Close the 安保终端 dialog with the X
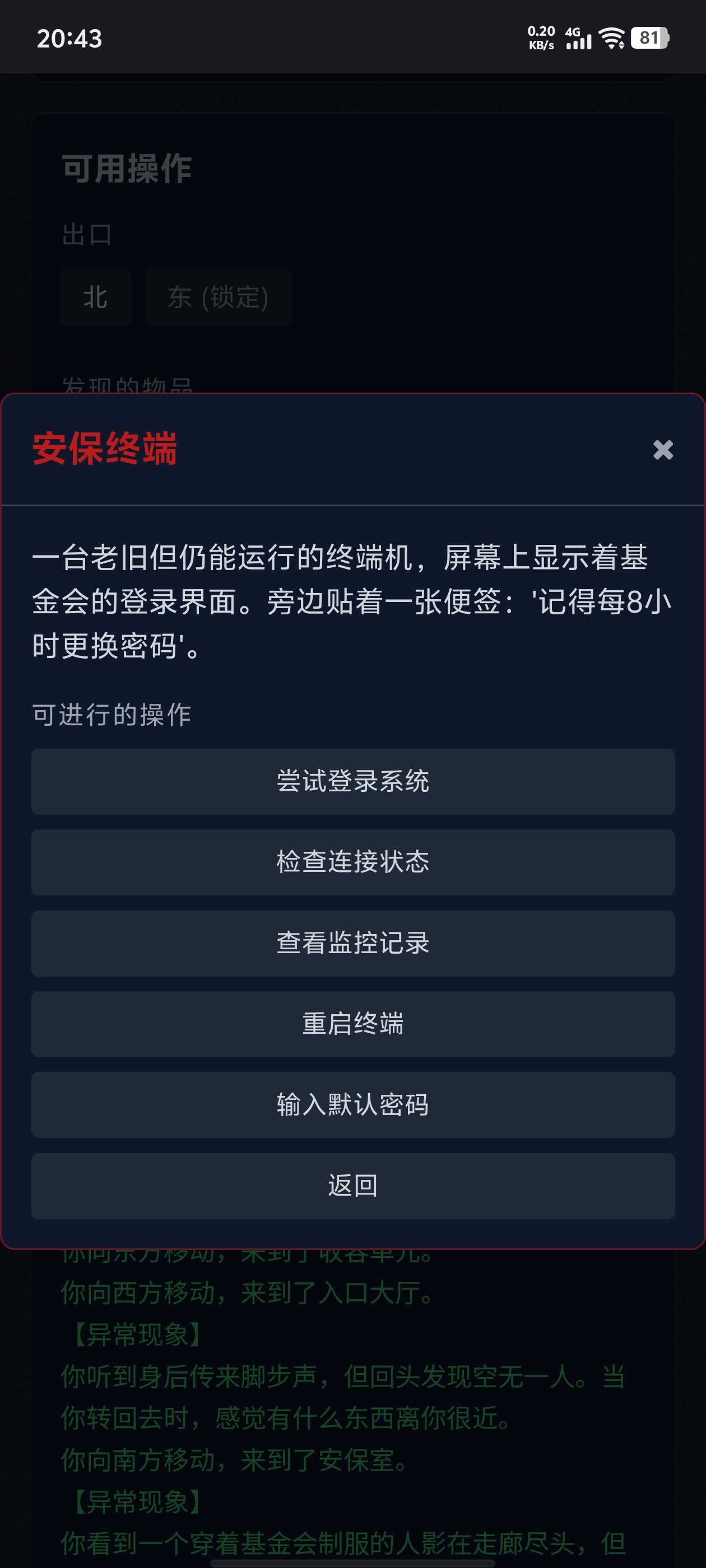Screen dimensions: 706x1568 663,450
